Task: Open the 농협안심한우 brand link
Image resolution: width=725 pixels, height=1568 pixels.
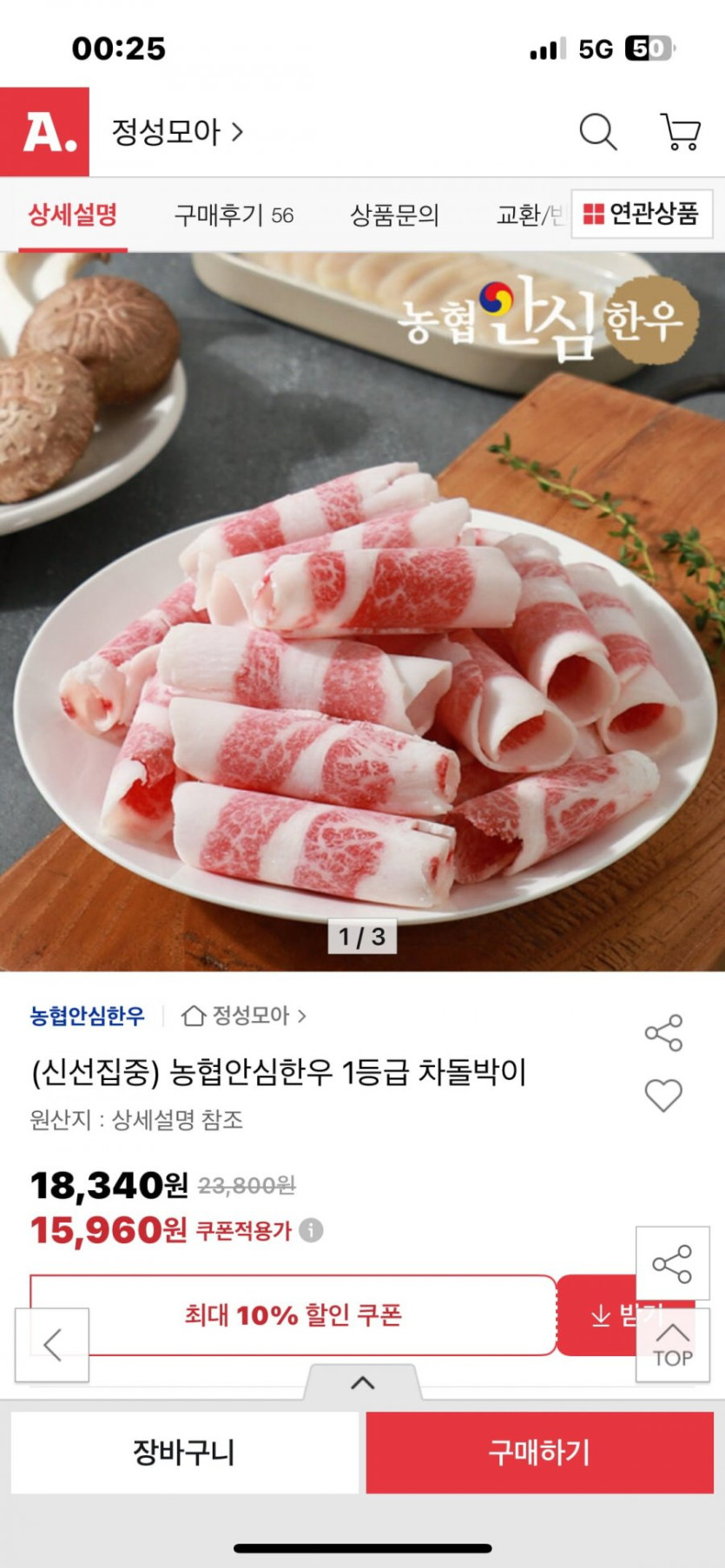Action: [88, 1016]
